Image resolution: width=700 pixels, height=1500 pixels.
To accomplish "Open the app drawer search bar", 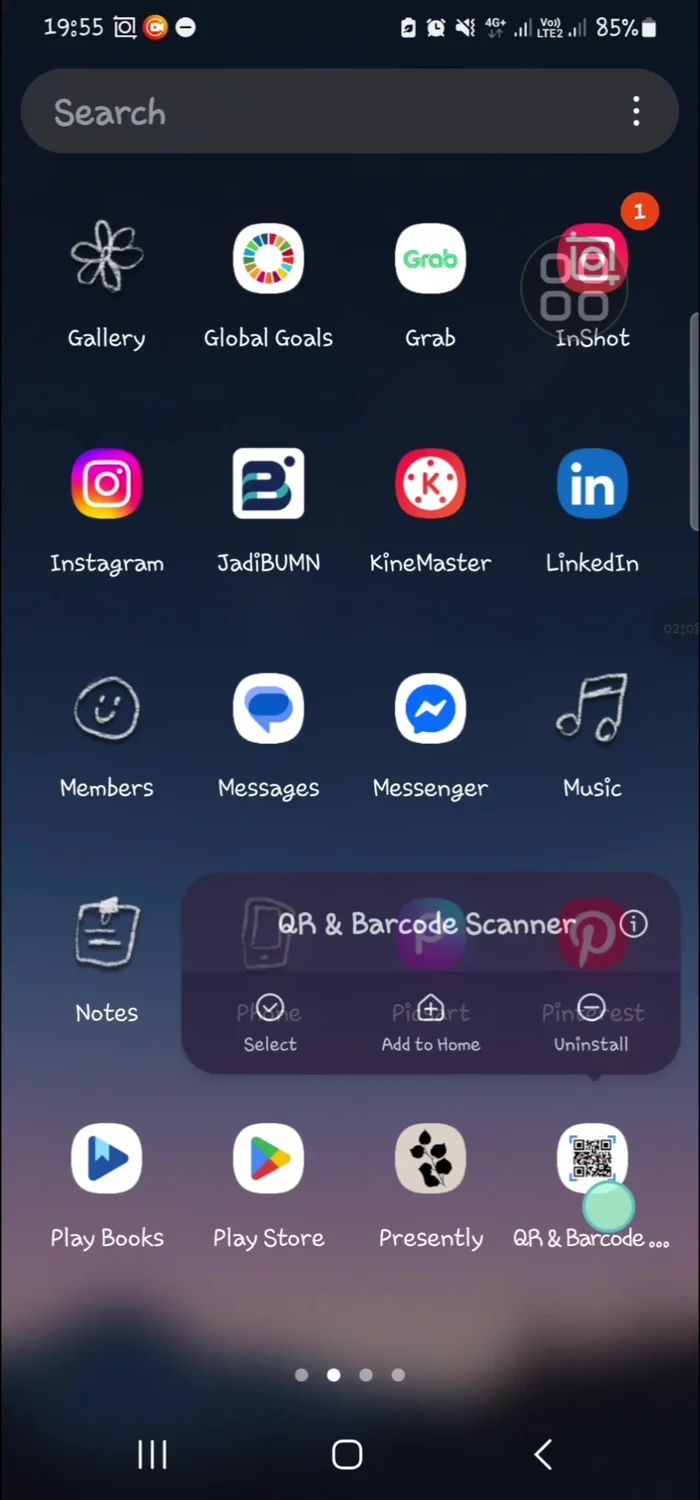I will point(300,113).
